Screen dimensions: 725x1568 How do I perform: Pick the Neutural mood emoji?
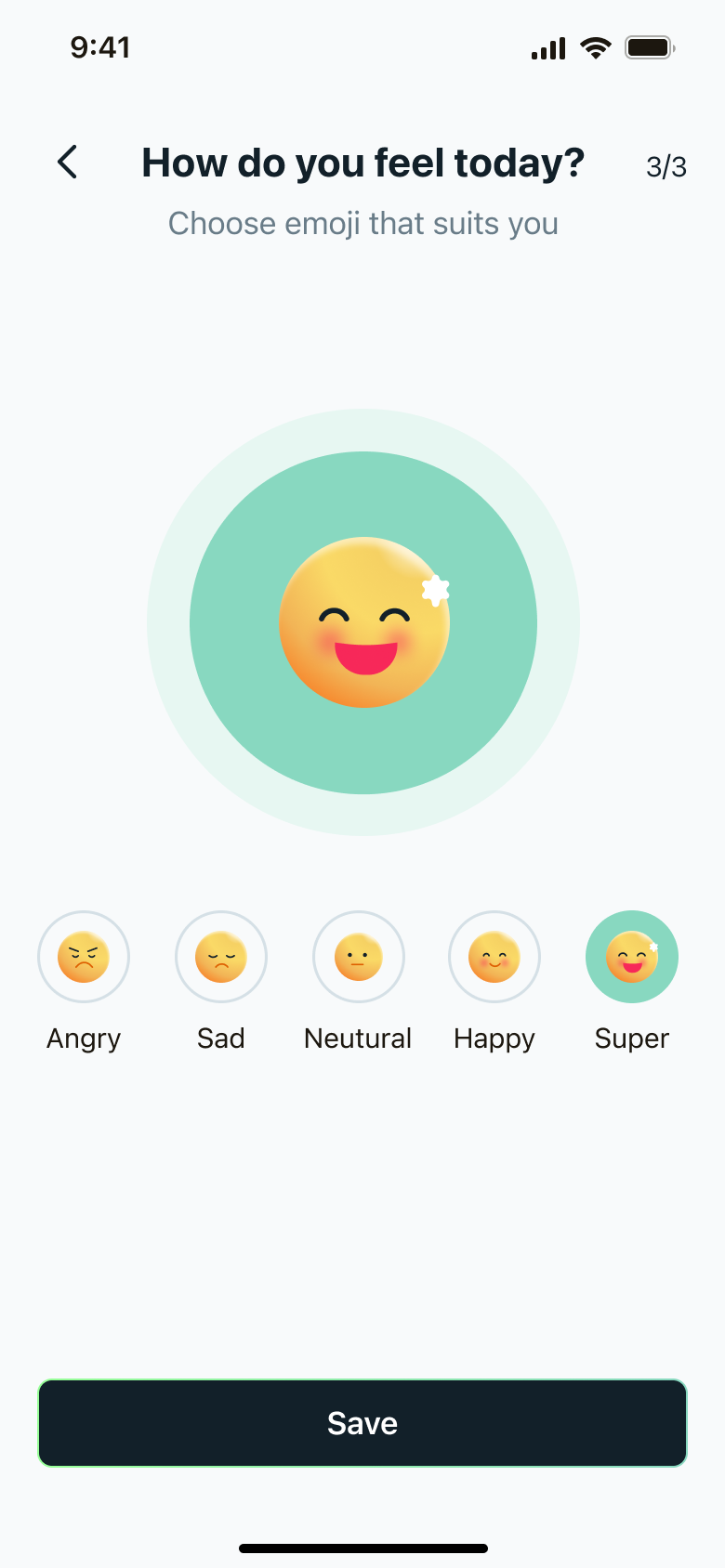click(x=359, y=957)
